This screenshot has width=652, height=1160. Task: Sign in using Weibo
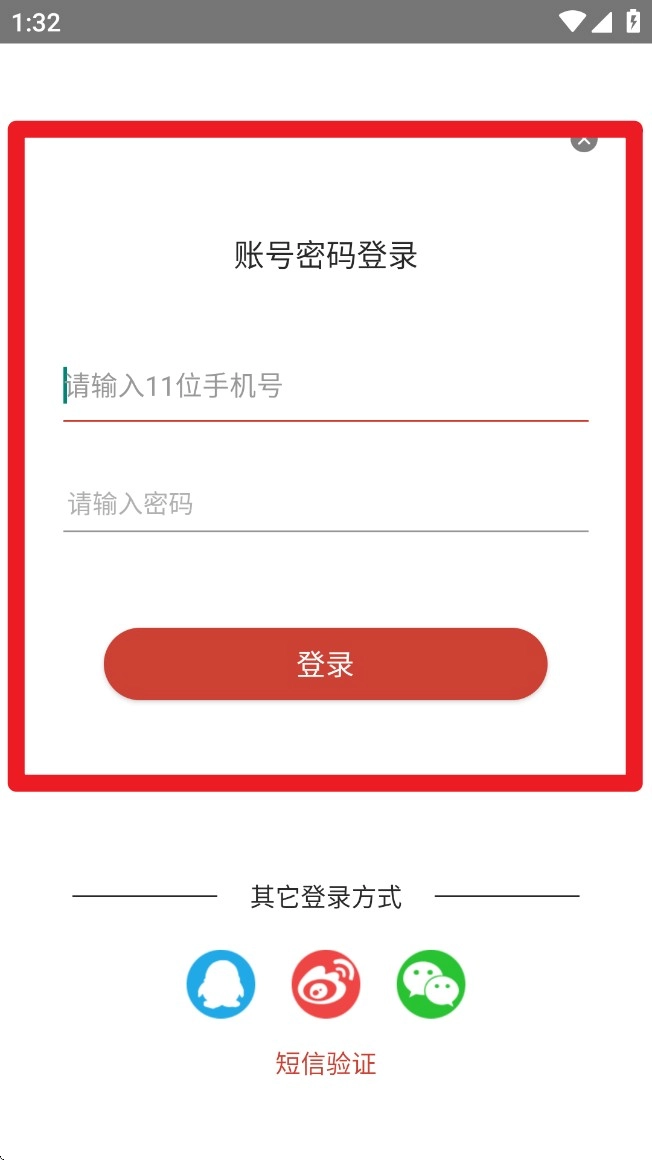pyautogui.click(x=326, y=984)
